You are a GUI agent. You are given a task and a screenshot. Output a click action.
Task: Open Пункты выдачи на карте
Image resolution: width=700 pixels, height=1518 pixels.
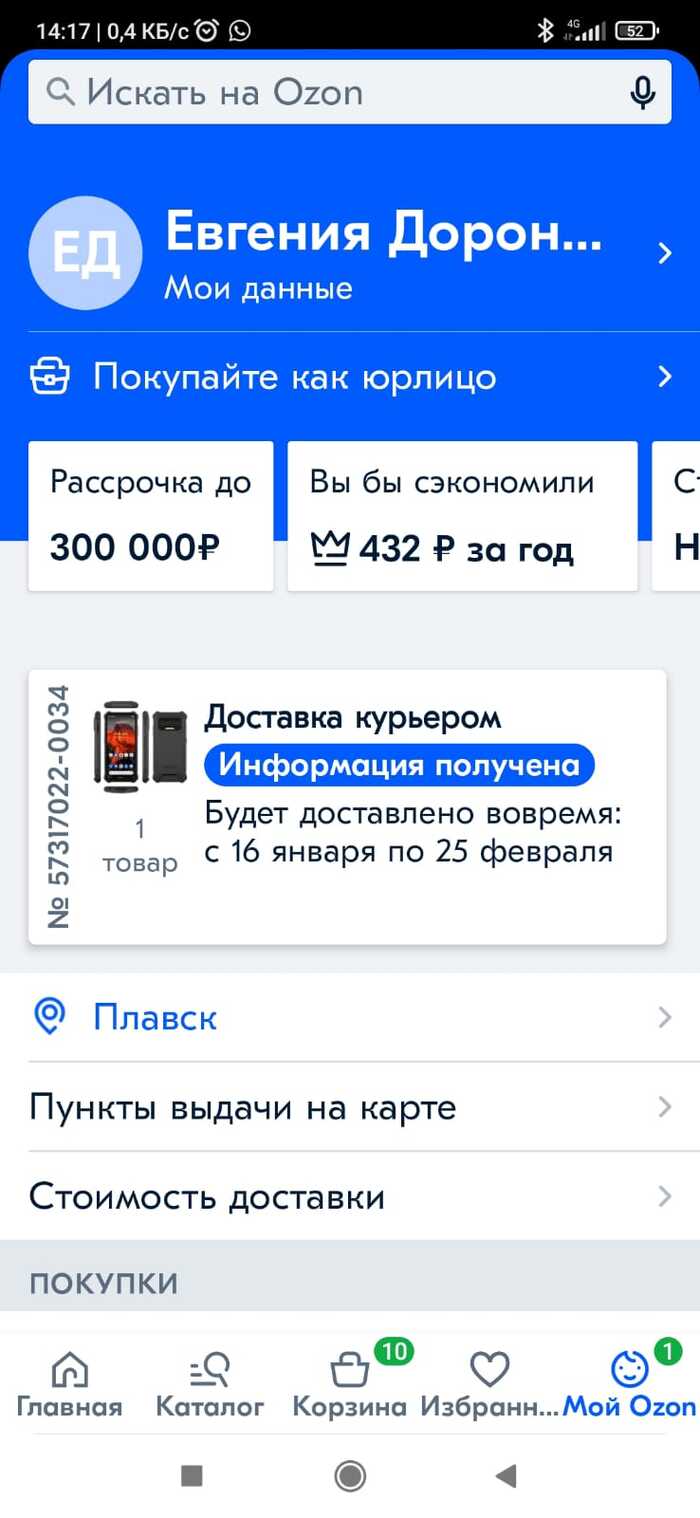[x=350, y=1107]
